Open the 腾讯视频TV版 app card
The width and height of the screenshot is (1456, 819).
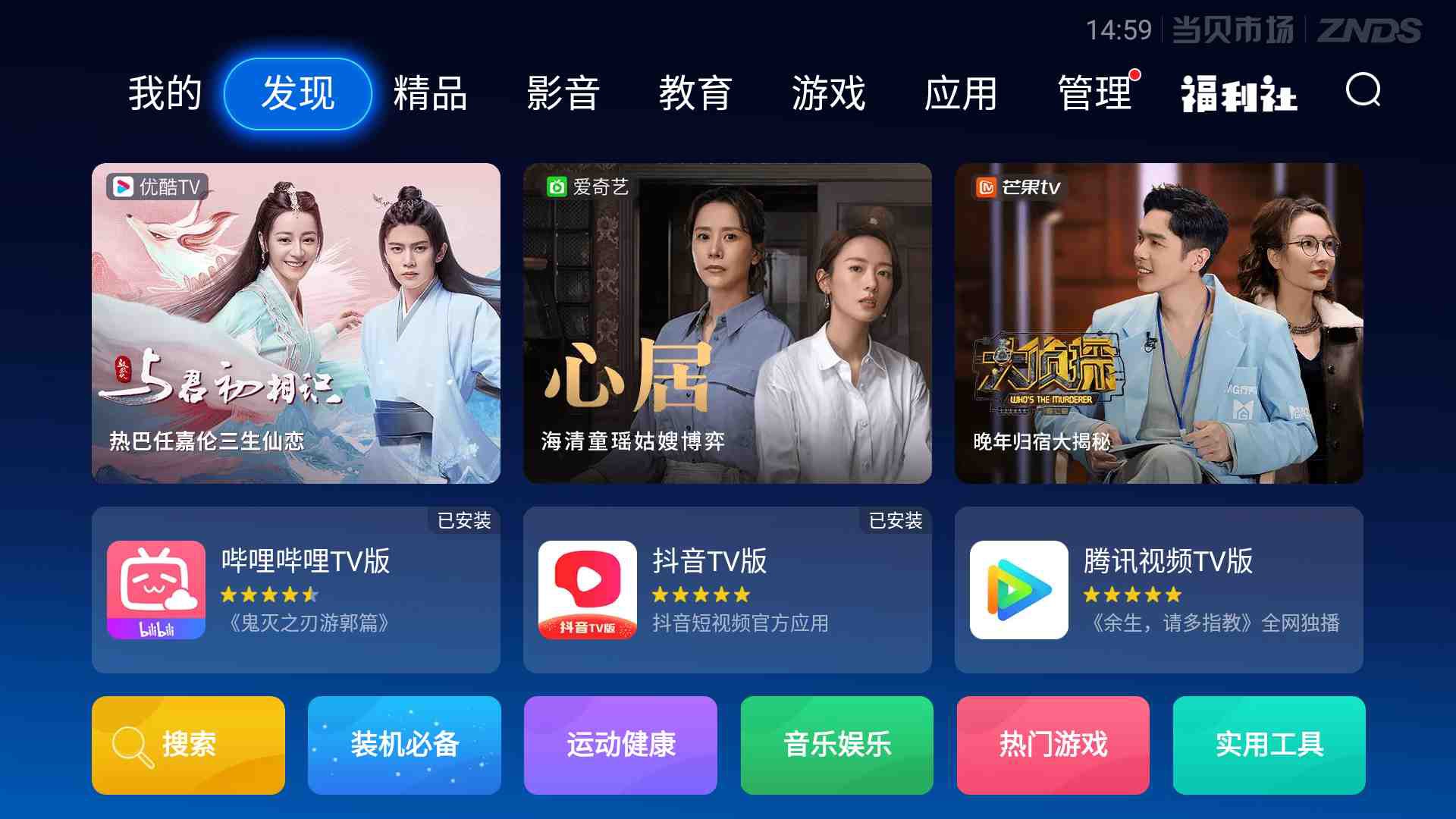(x=1159, y=590)
